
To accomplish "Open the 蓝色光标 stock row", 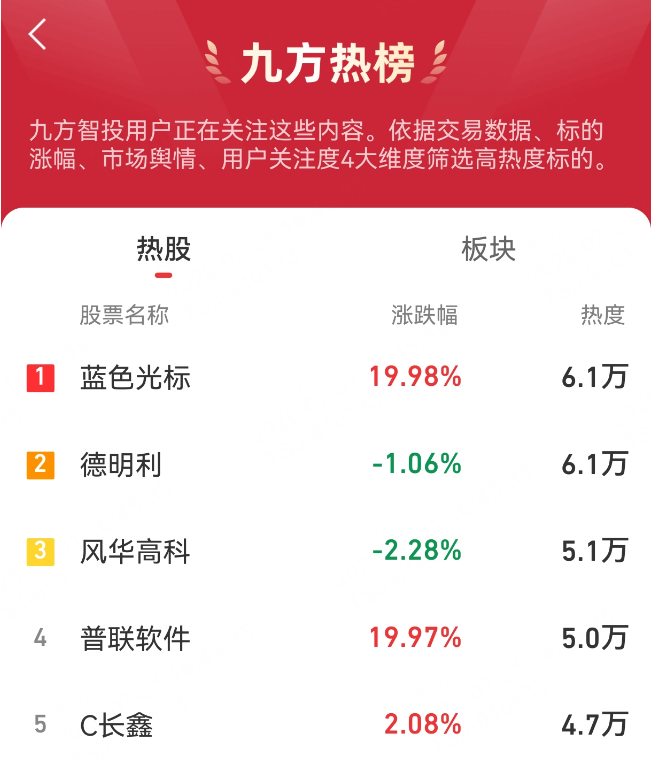I will click(326, 378).
